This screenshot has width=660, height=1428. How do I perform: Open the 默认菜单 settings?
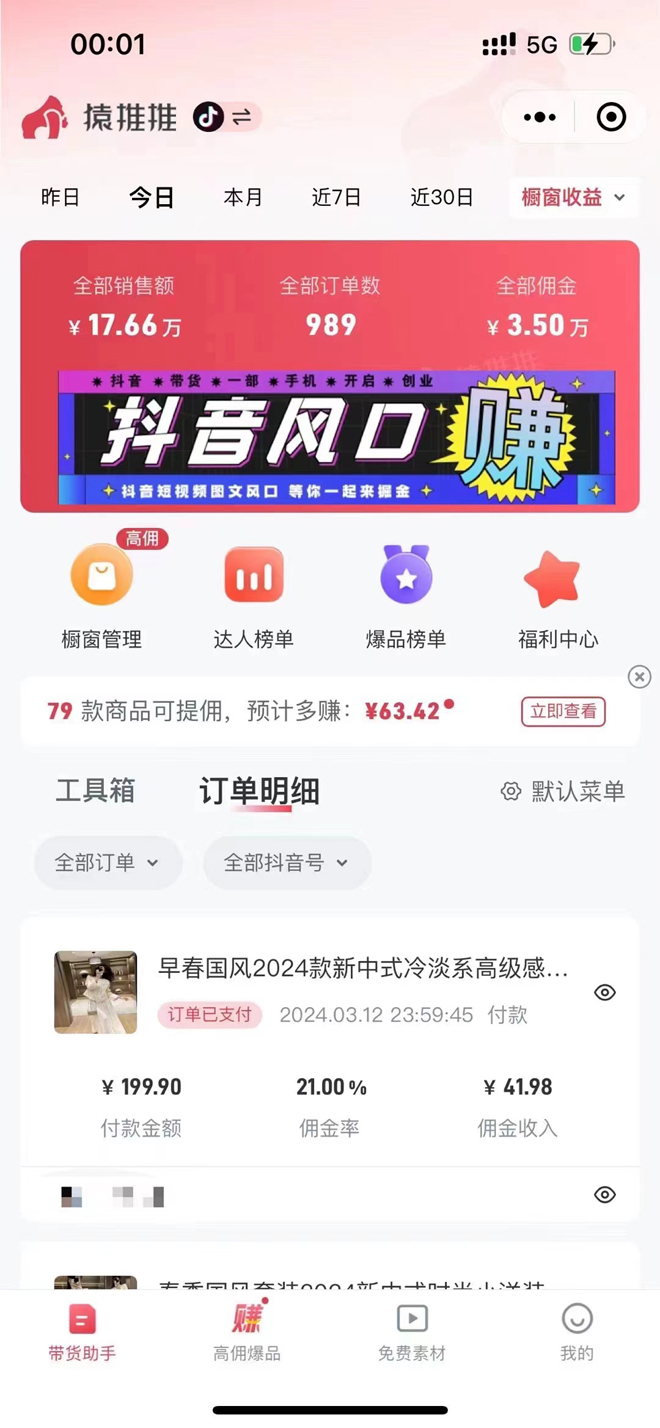(563, 791)
